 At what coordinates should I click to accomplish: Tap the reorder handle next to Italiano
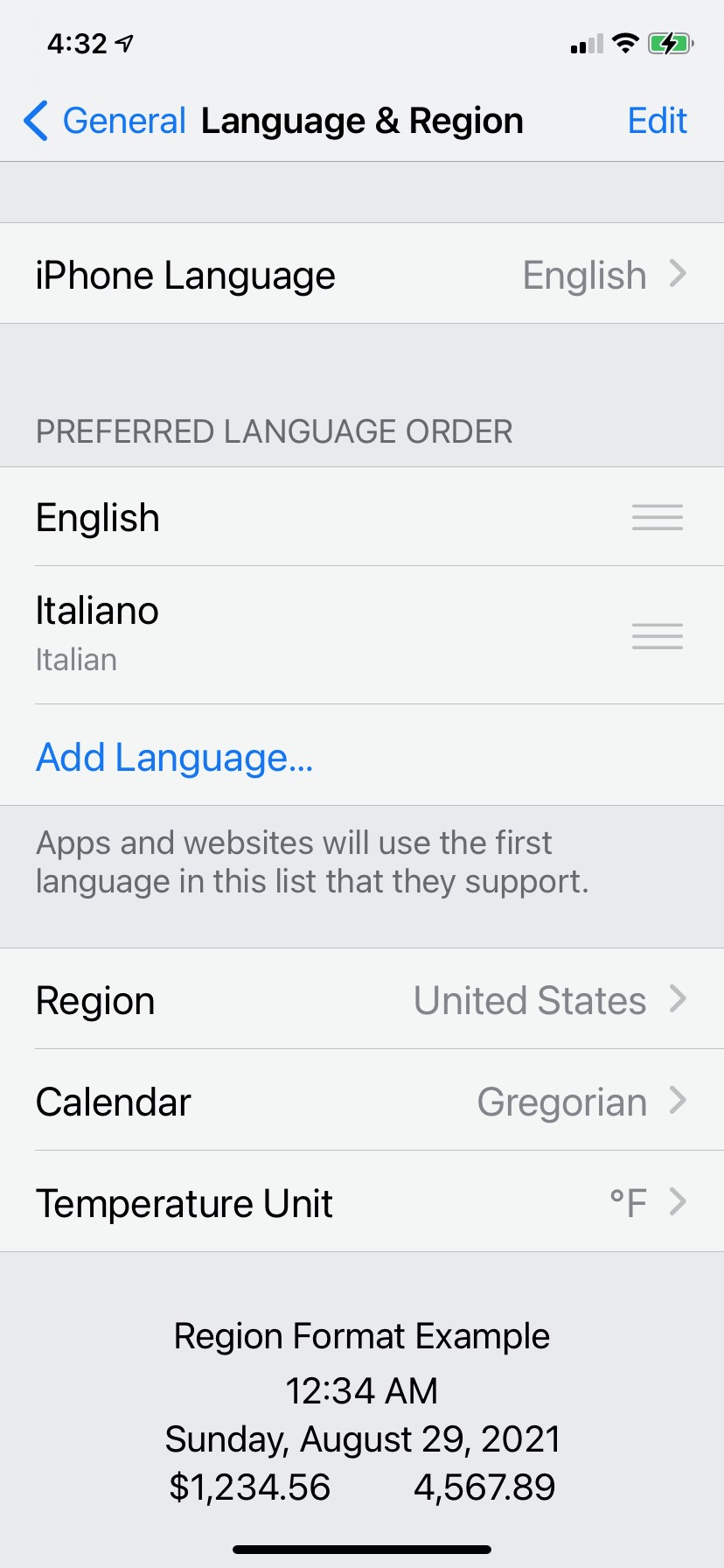point(658,636)
